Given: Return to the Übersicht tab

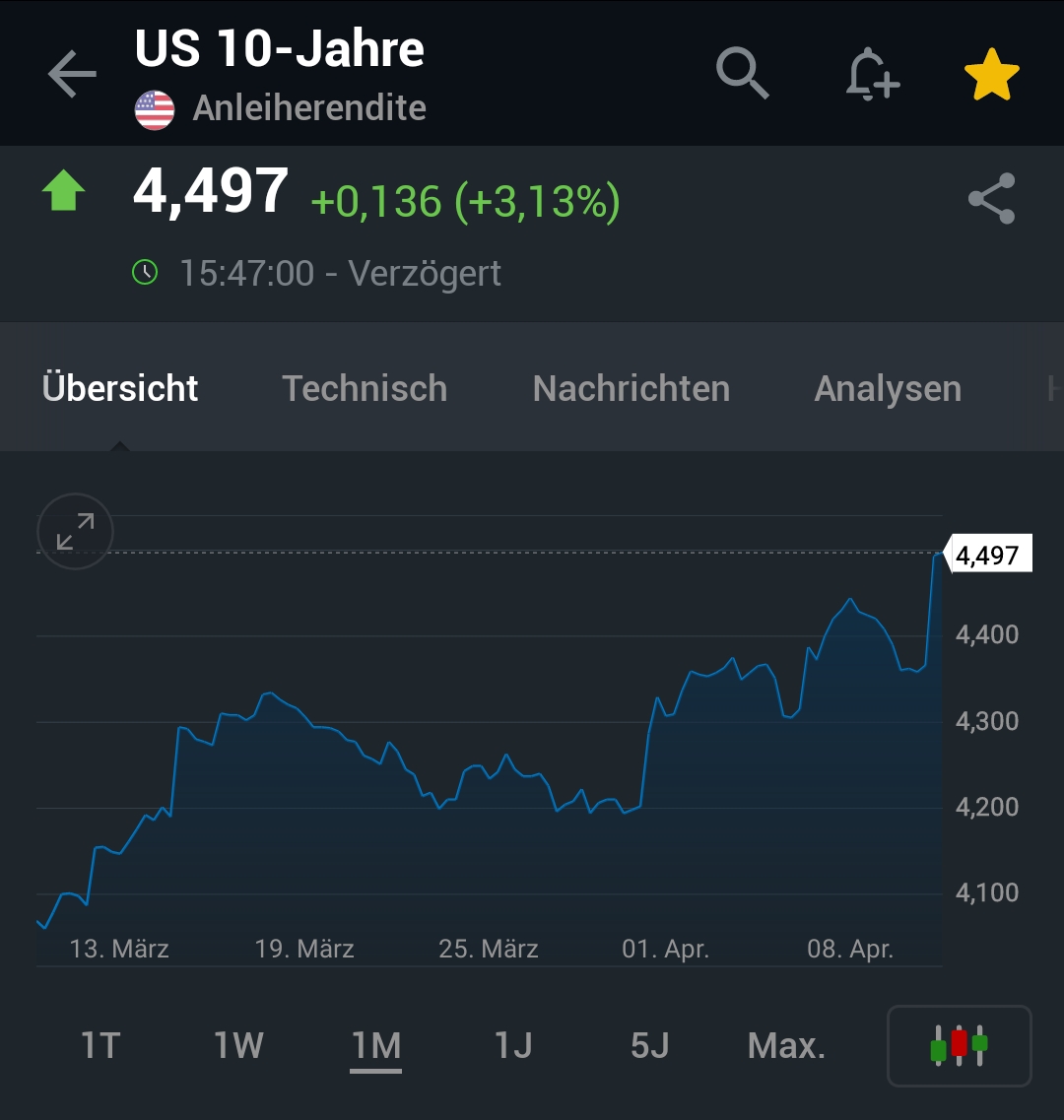Looking at the screenshot, I should [x=119, y=388].
